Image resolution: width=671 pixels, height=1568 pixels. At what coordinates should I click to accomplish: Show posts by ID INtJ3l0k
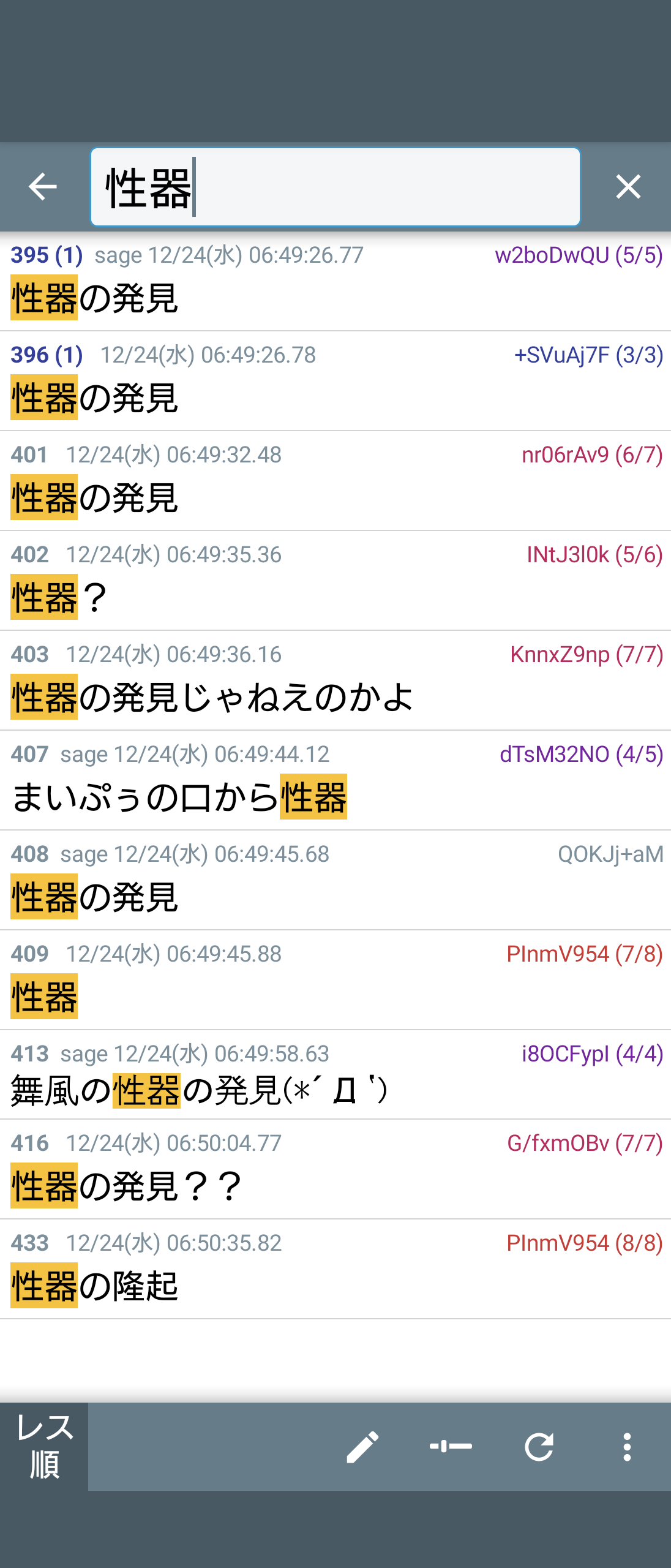click(x=594, y=554)
